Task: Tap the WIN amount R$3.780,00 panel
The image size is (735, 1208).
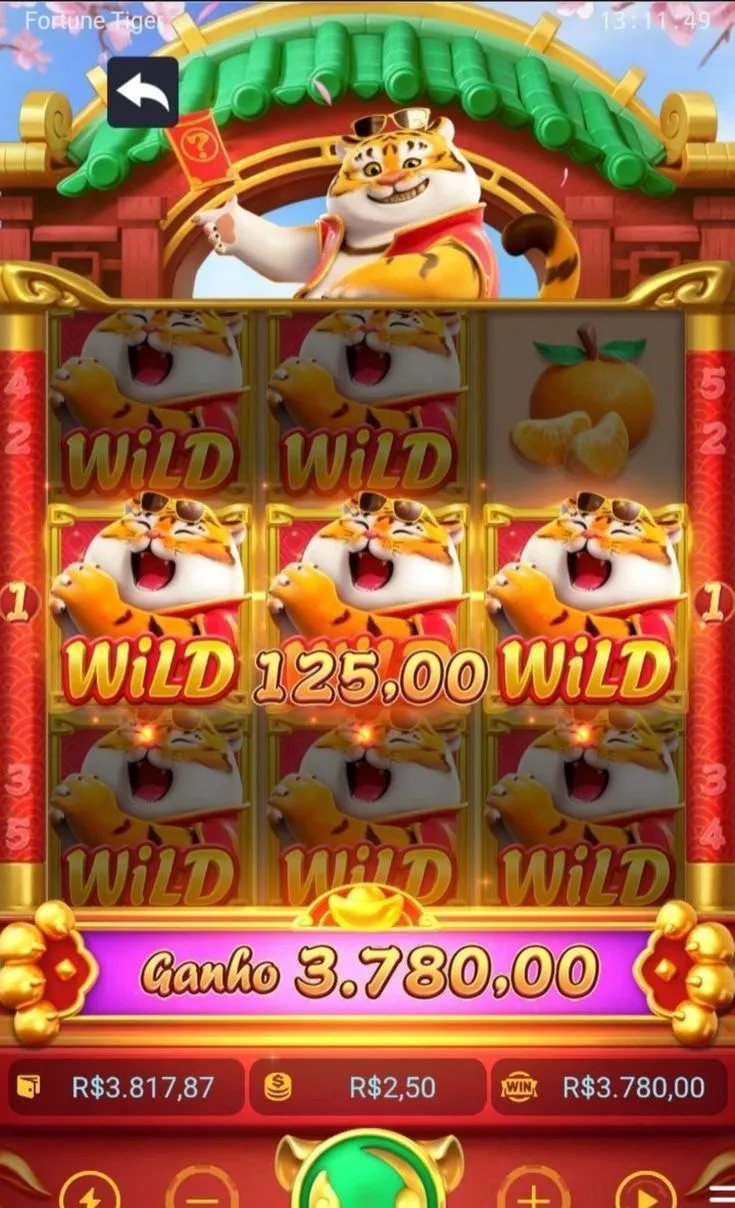Action: click(608, 1087)
